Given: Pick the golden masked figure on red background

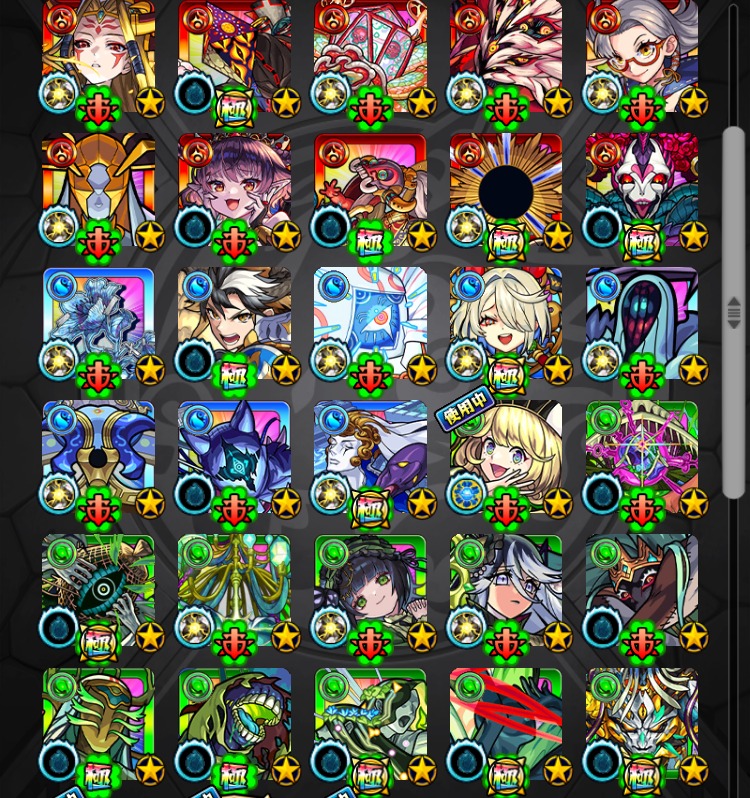Looking at the screenshot, I should pos(98,190).
